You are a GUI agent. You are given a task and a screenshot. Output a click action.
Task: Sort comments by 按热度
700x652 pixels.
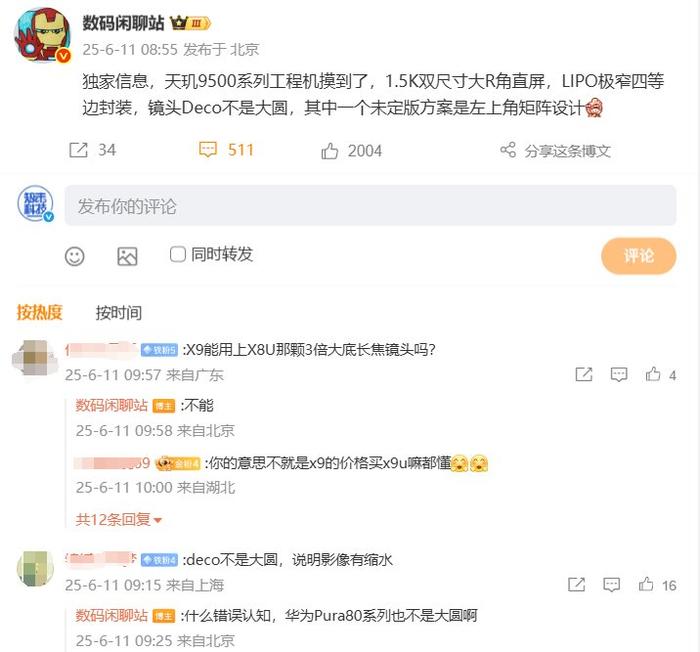pyautogui.click(x=39, y=312)
